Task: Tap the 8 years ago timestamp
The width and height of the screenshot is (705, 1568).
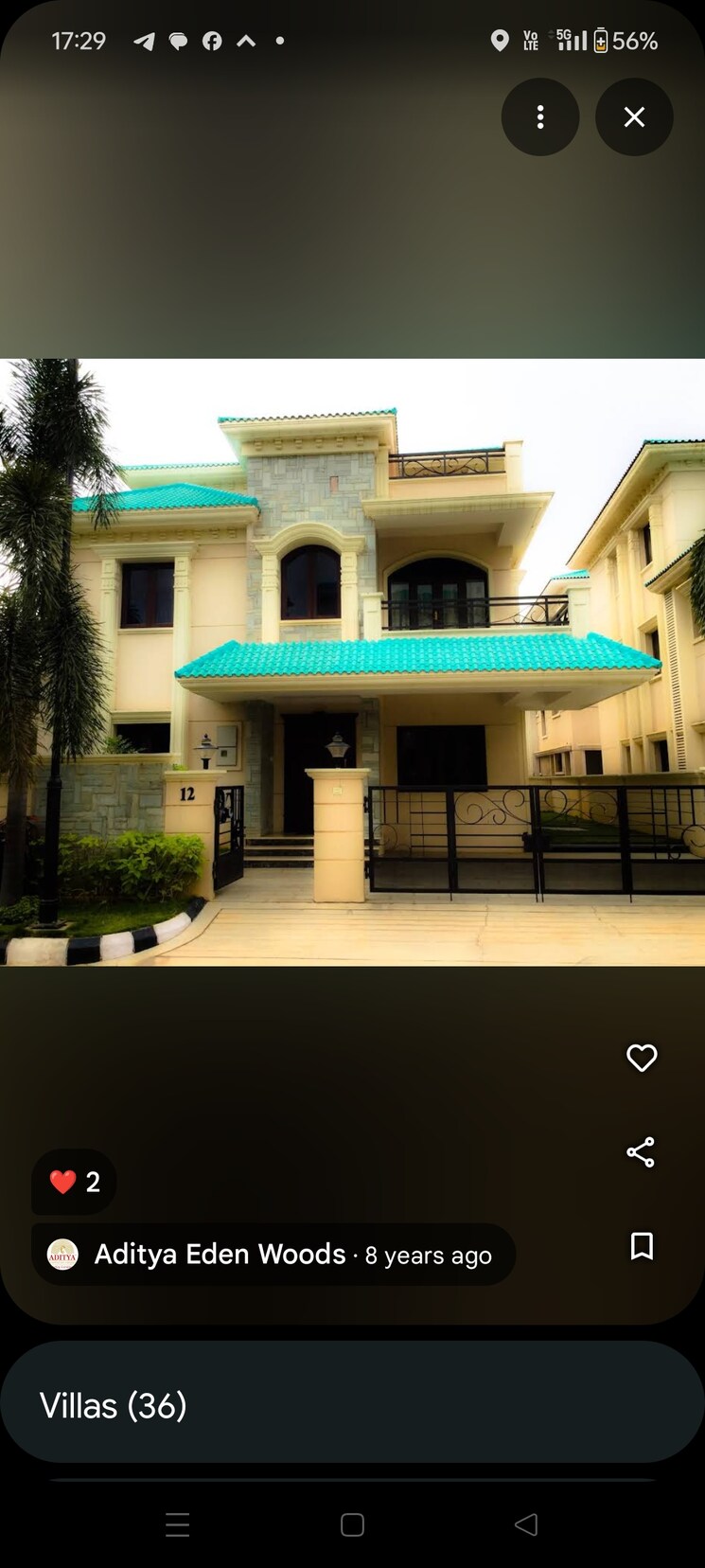Action: click(x=428, y=1255)
